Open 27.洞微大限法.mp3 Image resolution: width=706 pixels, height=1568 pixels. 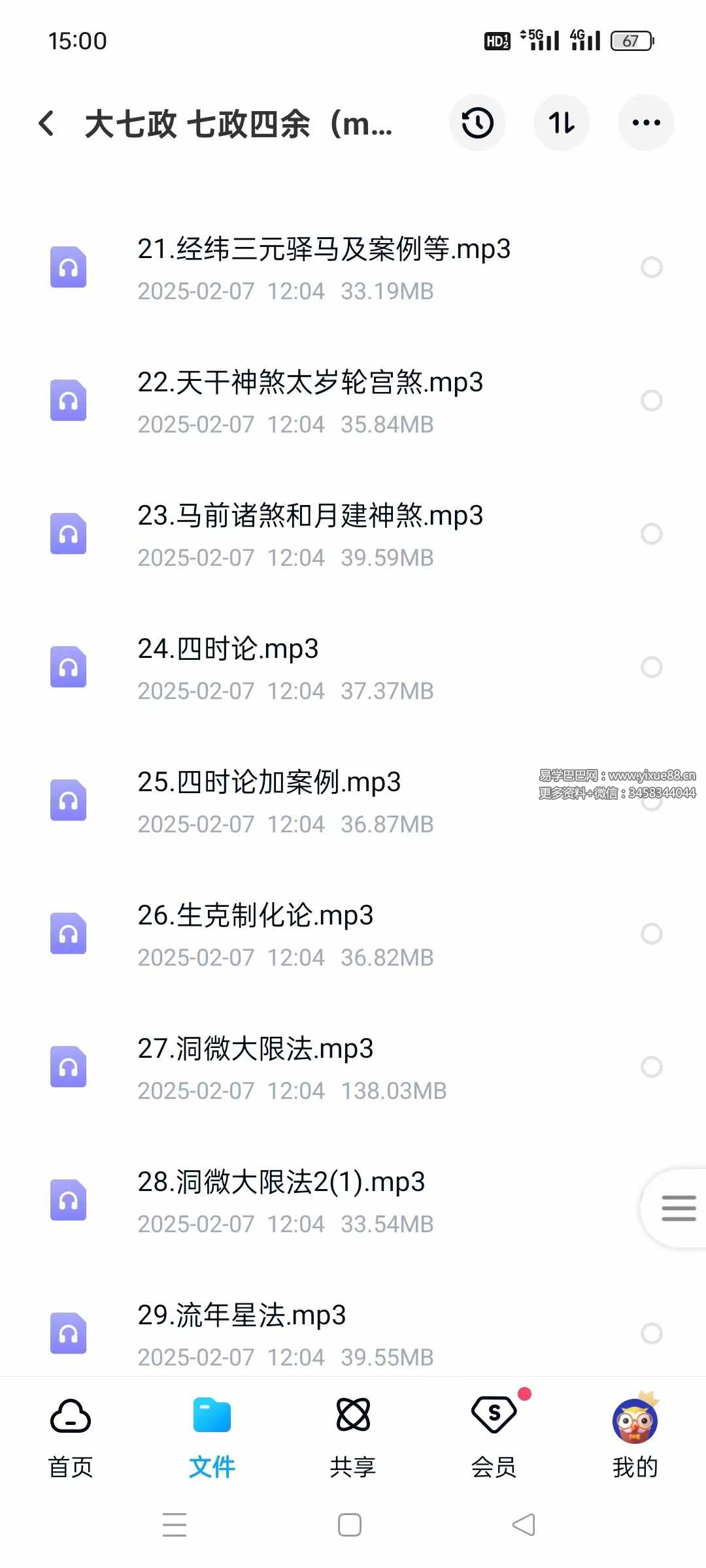click(x=255, y=1049)
